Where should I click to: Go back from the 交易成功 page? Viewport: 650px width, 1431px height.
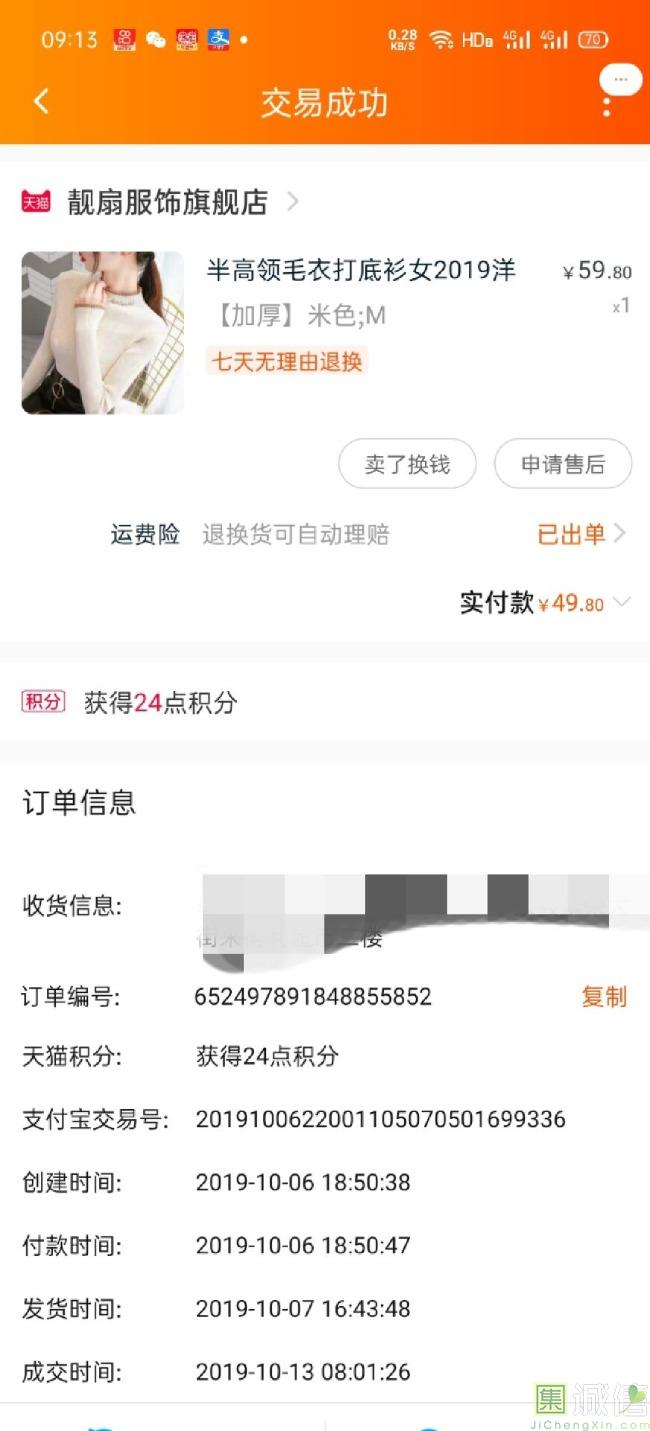point(41,101)
